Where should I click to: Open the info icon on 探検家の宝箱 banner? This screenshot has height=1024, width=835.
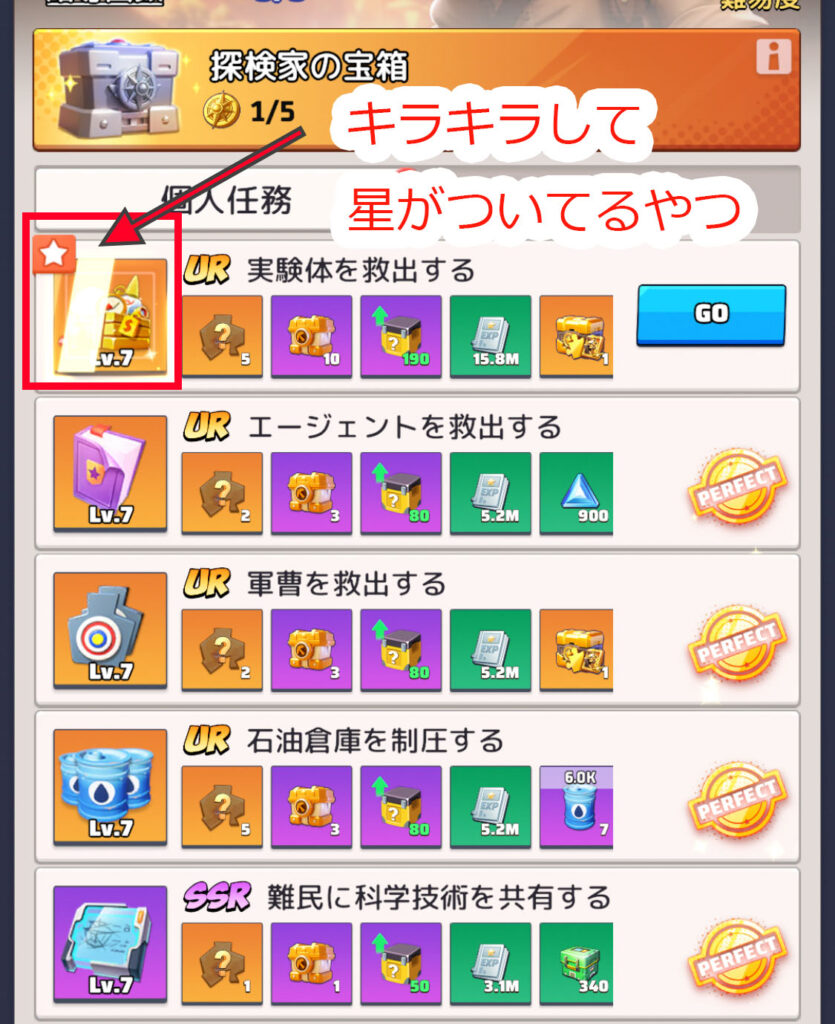(773, 56)
